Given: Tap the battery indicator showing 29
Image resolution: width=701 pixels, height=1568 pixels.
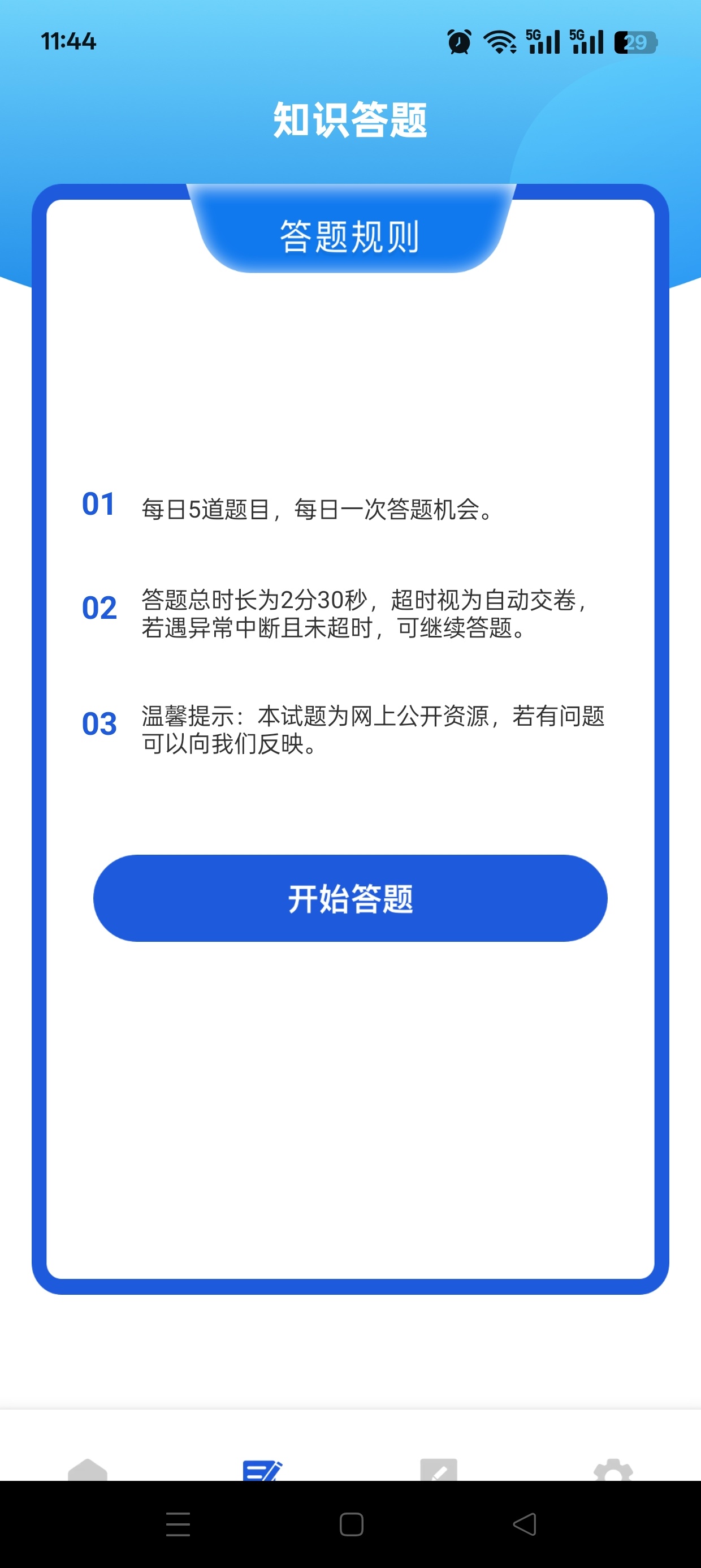Looking at the screenshot, I should [x=635, y=41].
